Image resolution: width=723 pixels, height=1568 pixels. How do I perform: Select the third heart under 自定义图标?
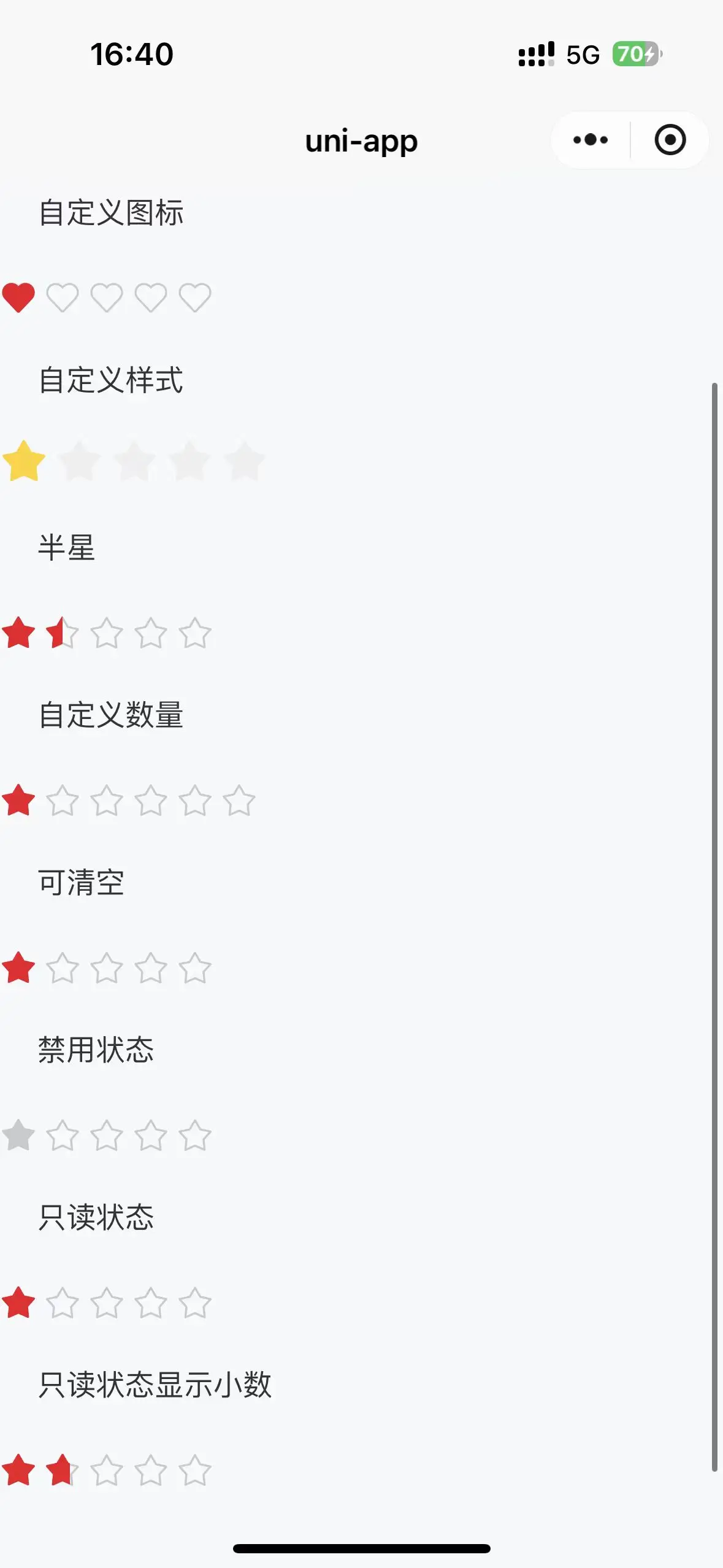pos(107,298)
